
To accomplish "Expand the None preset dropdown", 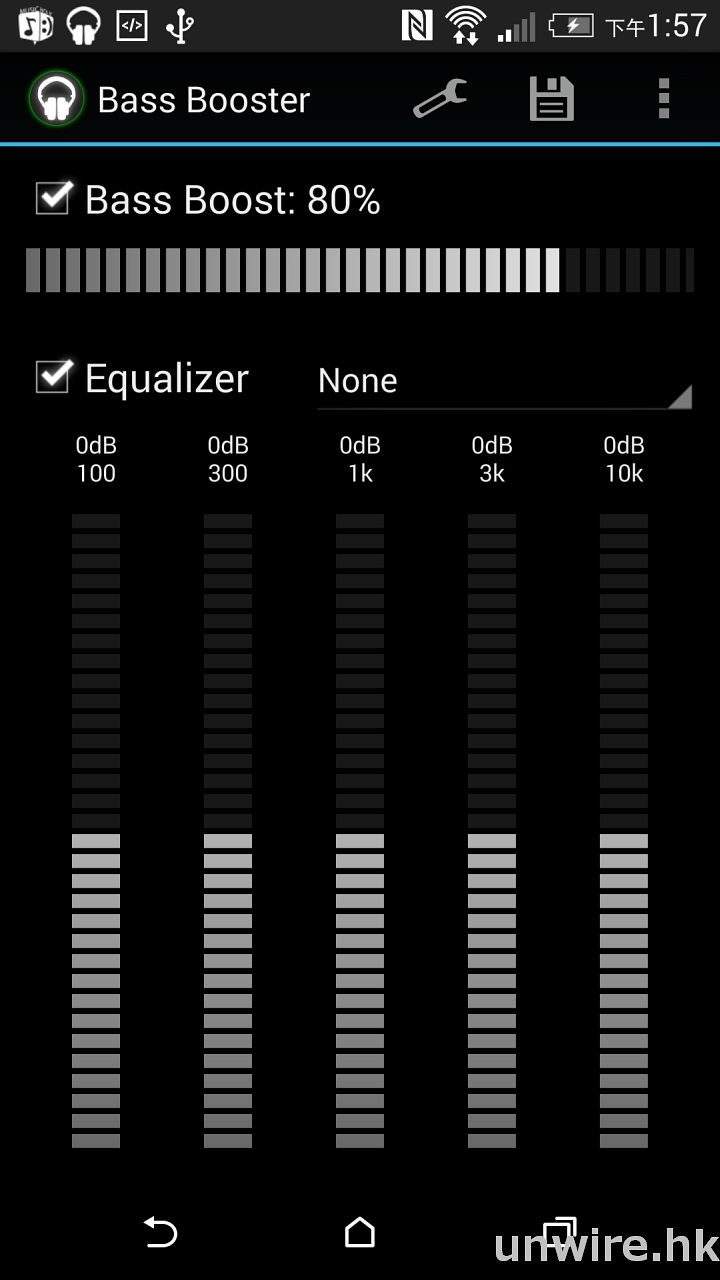I will [x=503, y=381].
